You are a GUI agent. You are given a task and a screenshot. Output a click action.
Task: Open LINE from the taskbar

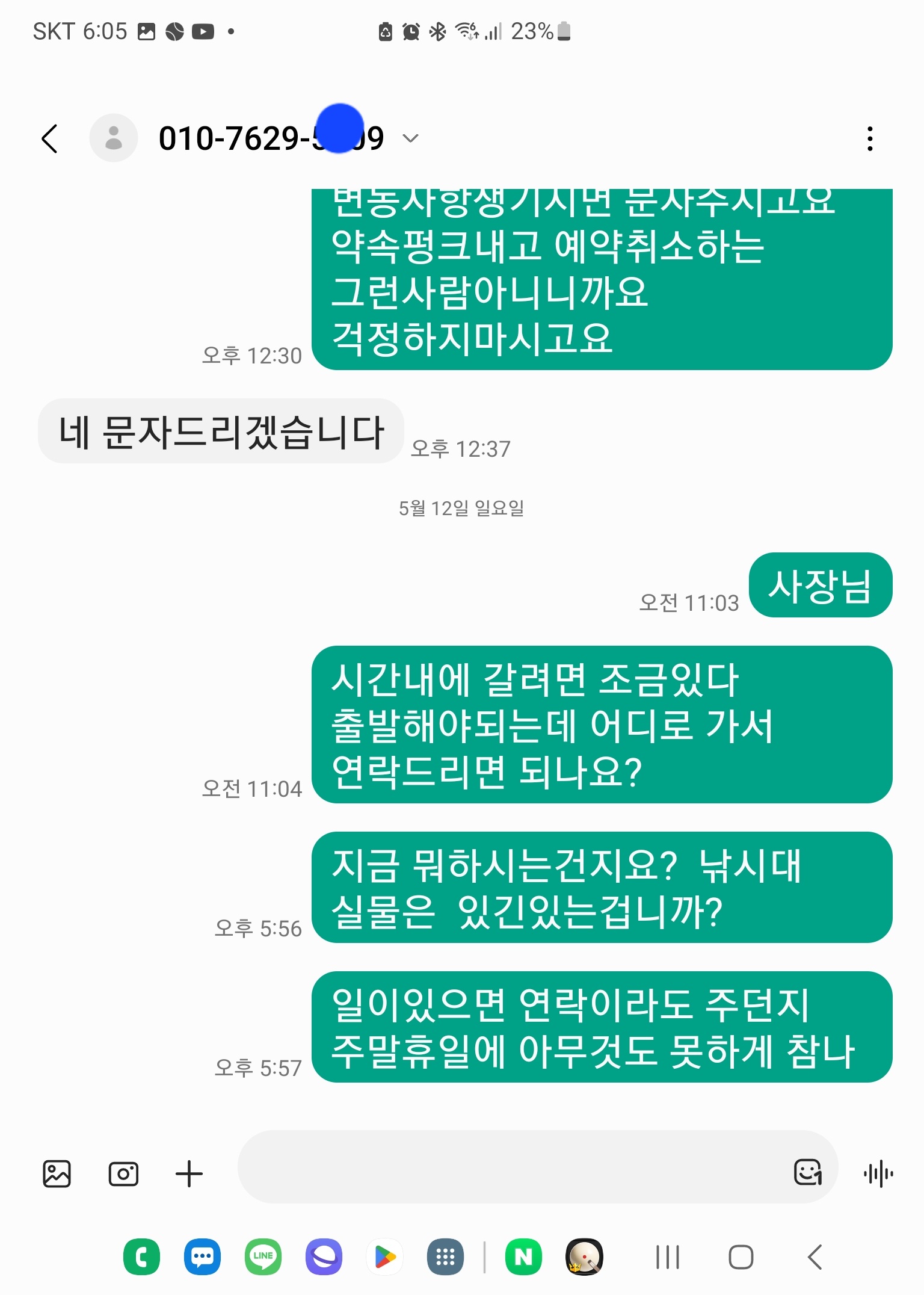click(263, 1256)
